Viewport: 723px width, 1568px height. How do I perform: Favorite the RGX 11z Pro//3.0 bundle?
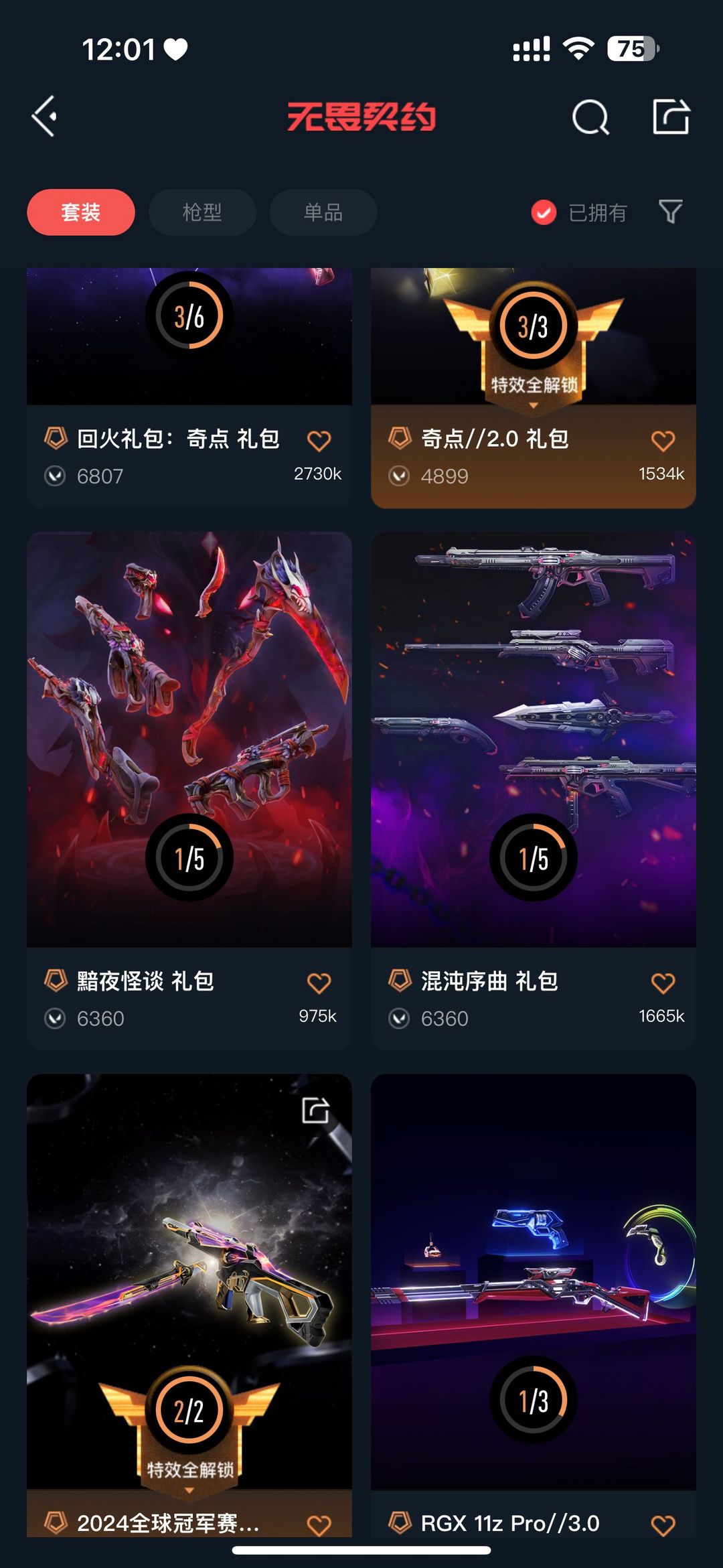pyautogui.click(x=663, y=1525)
